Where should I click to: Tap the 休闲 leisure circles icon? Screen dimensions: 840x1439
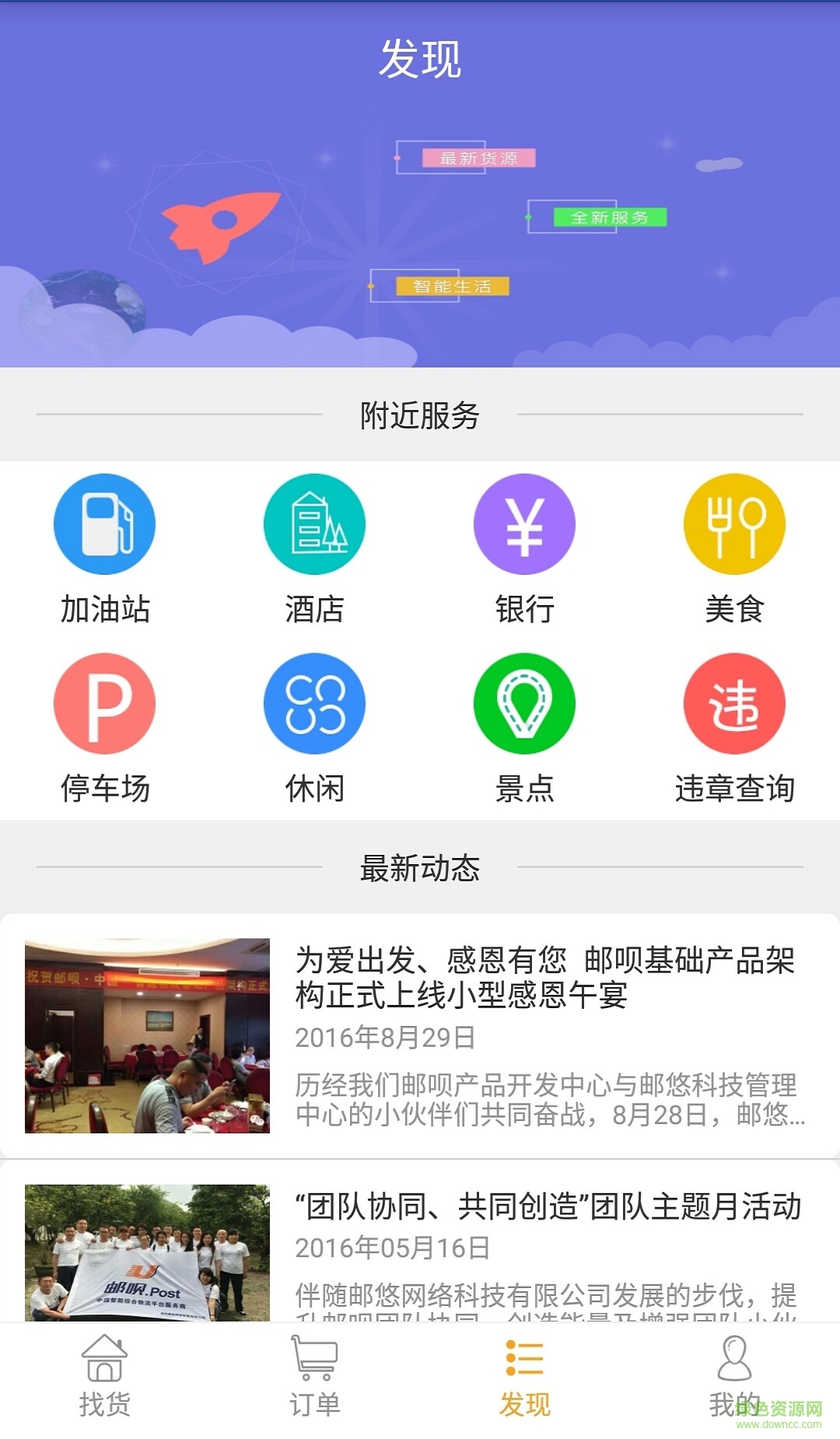coord(314,702)
